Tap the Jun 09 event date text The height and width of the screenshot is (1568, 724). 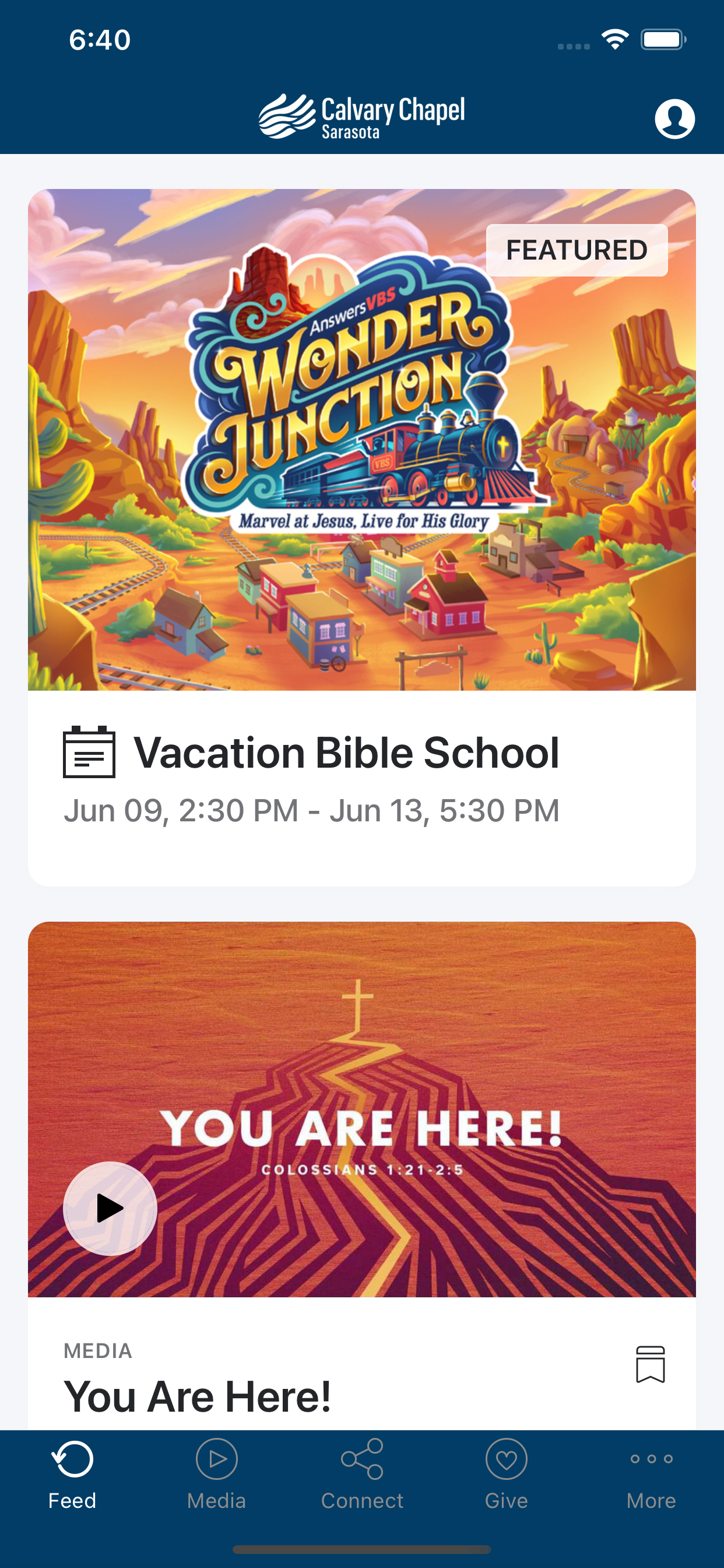point(311,809)
